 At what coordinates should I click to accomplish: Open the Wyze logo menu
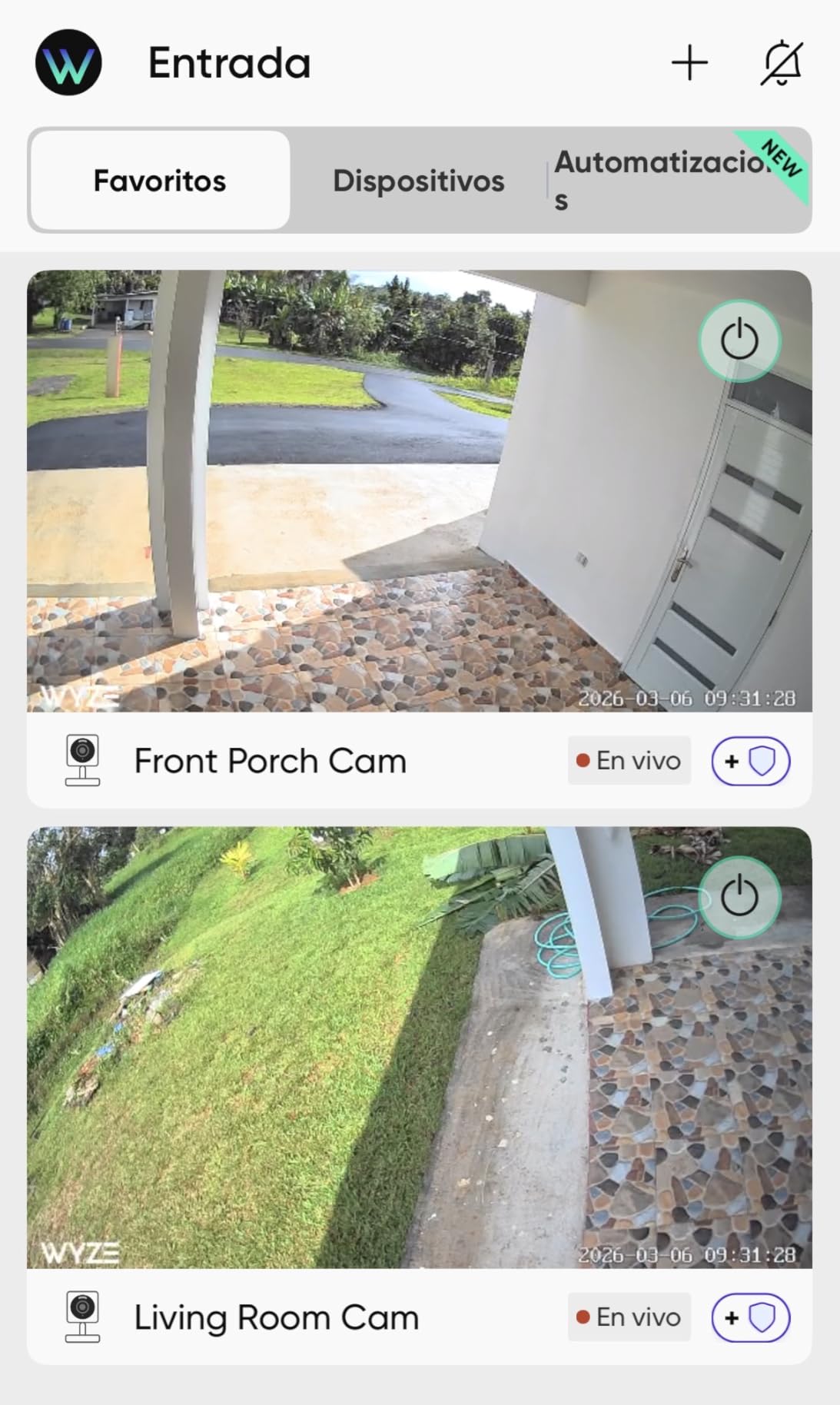(68, 63)
